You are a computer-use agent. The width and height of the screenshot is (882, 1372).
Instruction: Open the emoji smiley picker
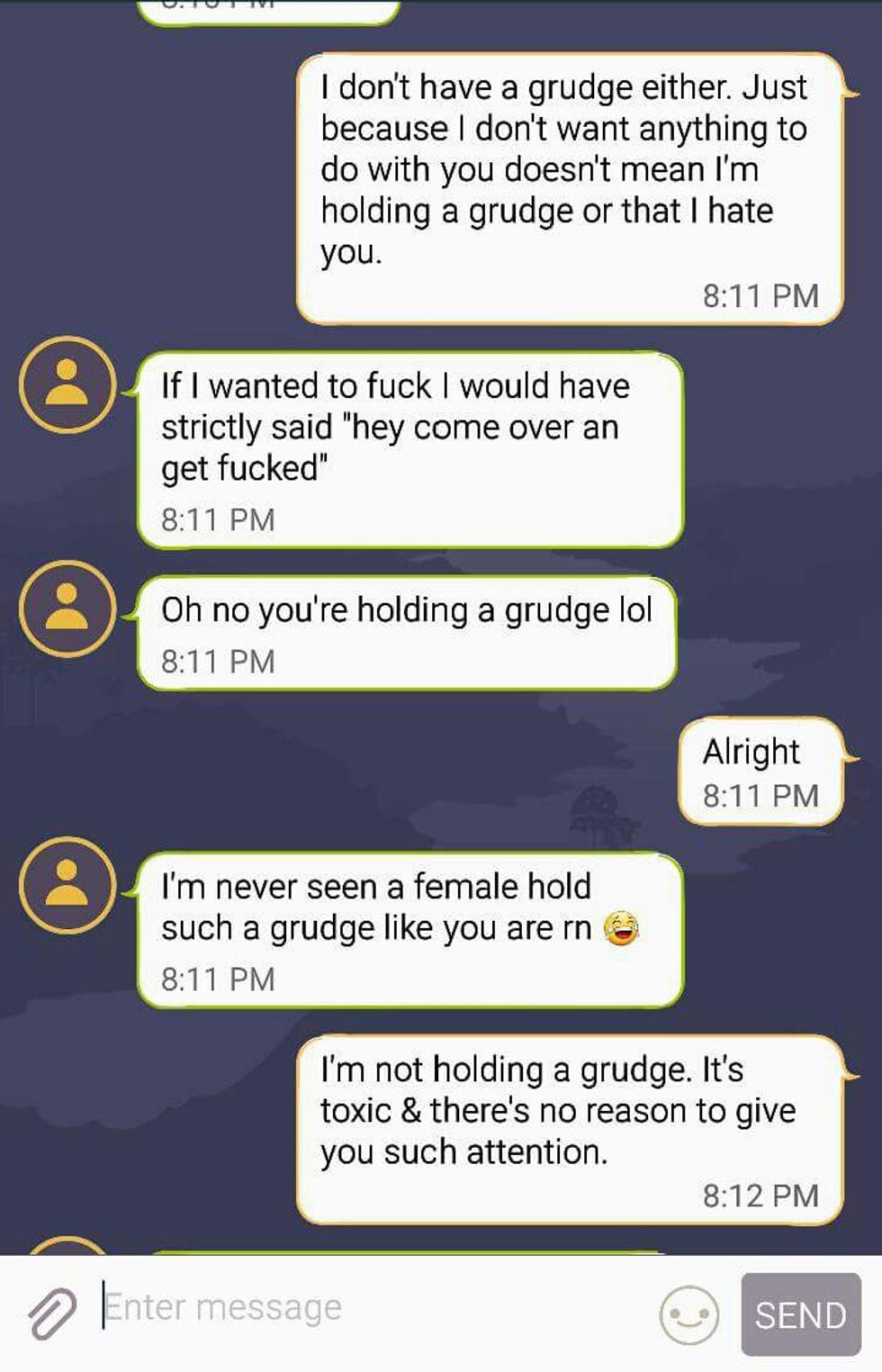(688, 1315)
